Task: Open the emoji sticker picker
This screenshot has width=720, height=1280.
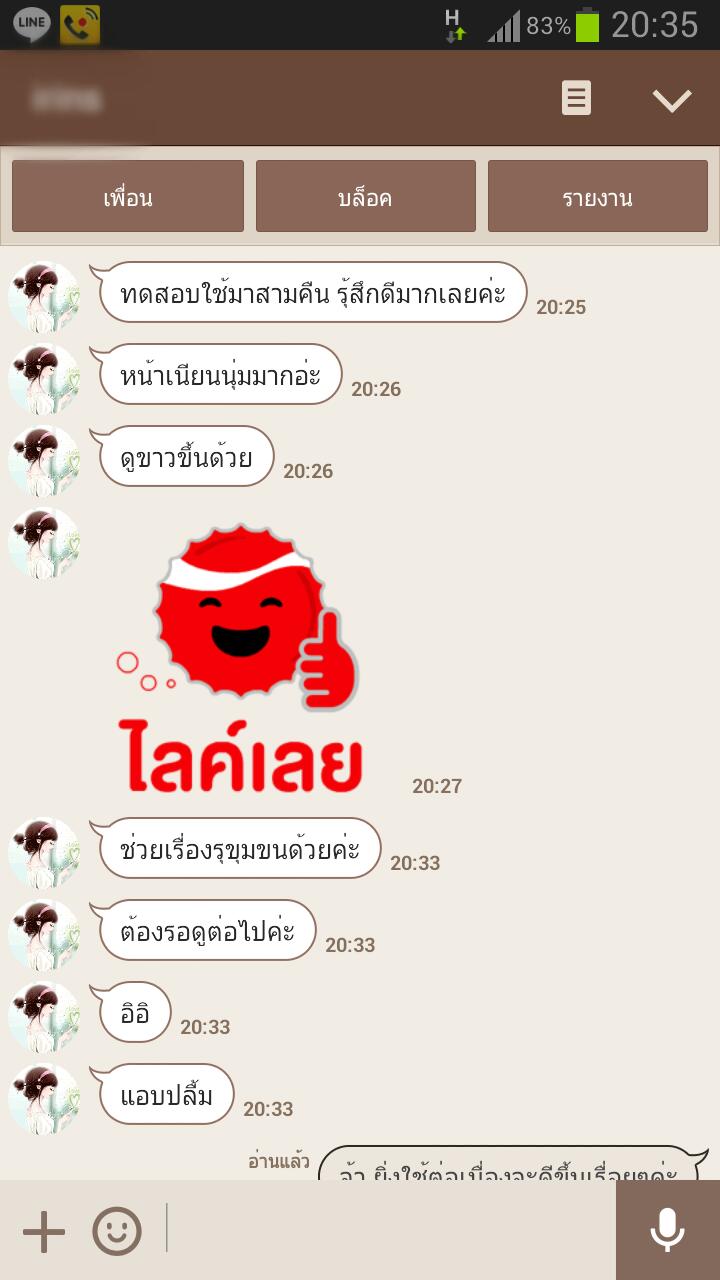Action: pyautogui.click(x=117, y=1231)
